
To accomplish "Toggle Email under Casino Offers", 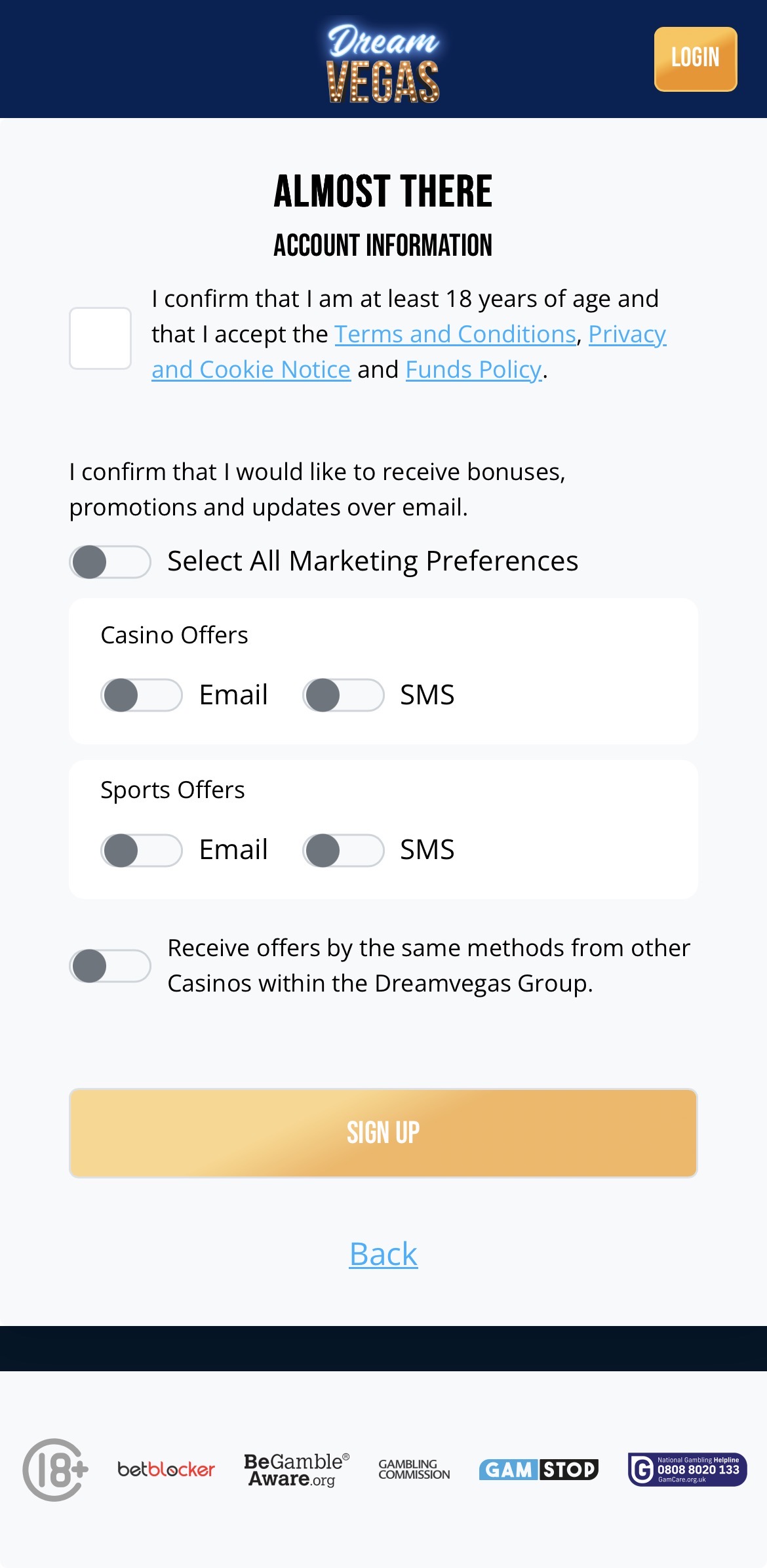I will point(140,695).
